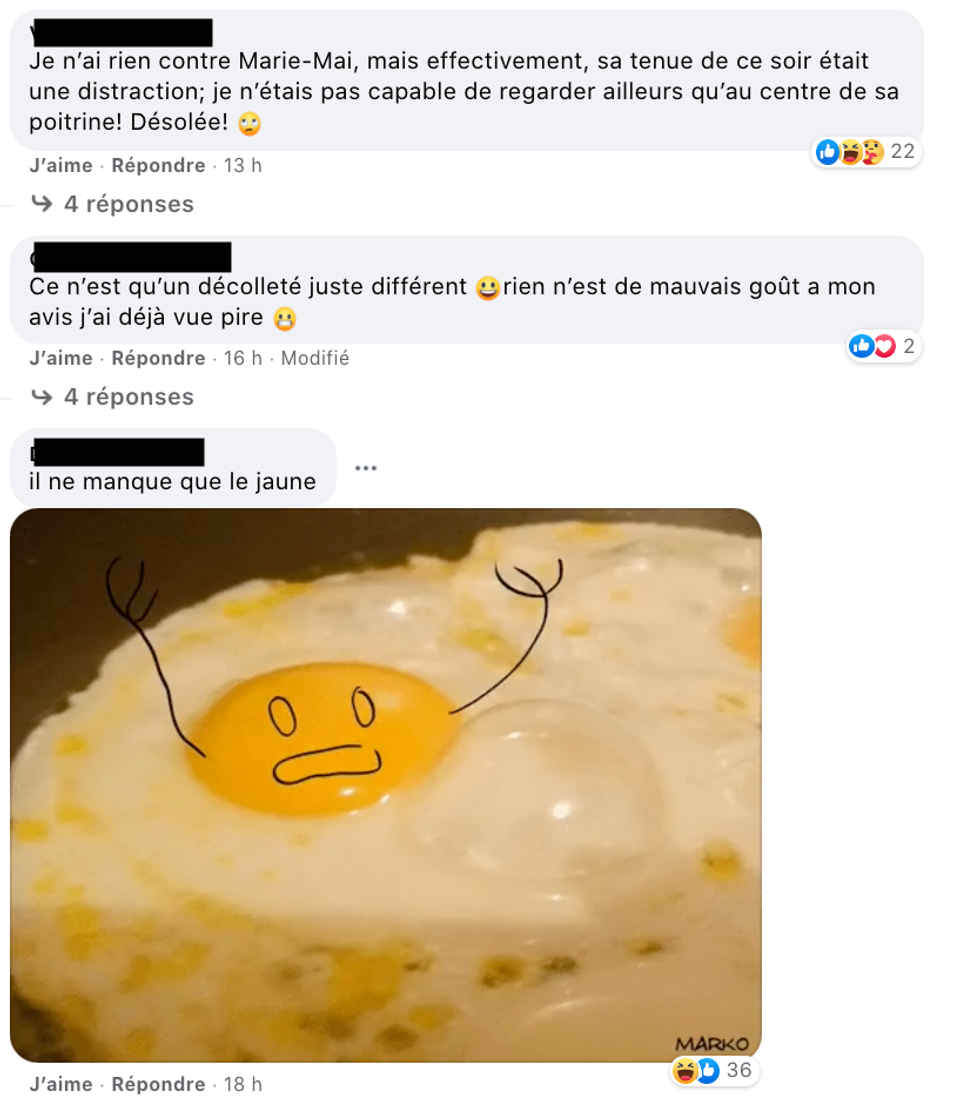Like the 'il ne manque que le jaune' comment
Screen dimensions: 980x1107
(x=61, y=1084)
